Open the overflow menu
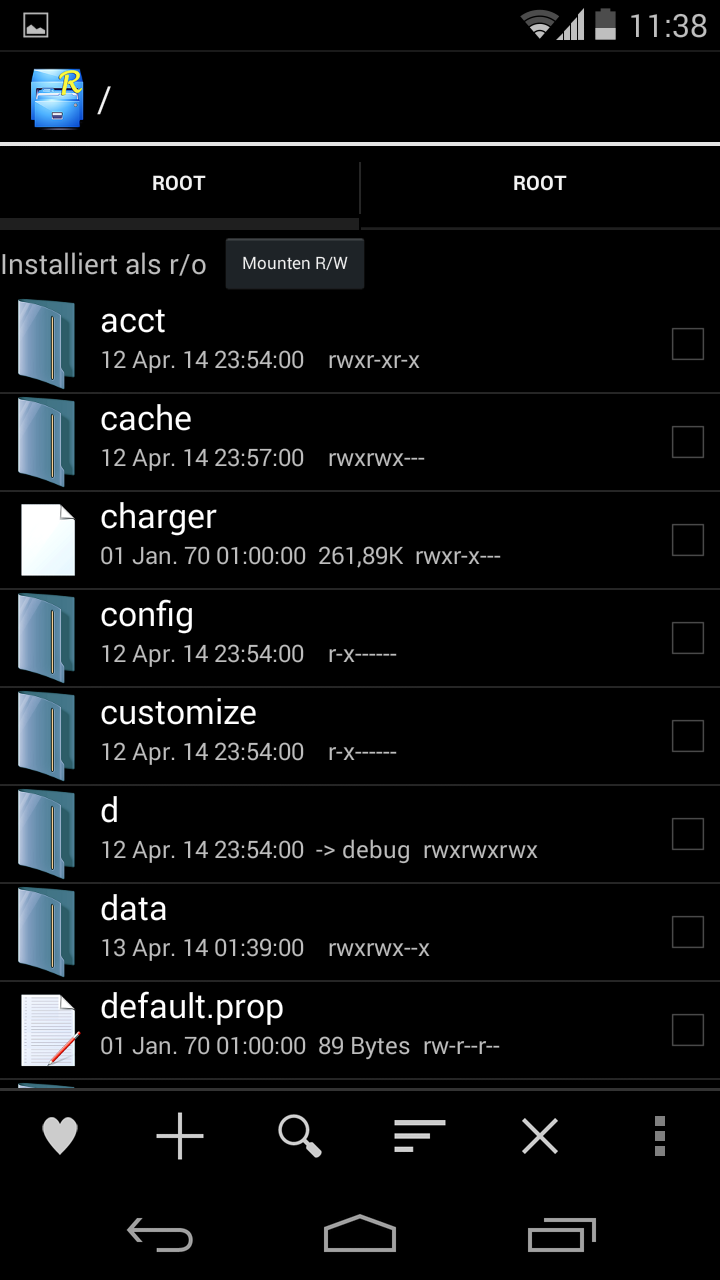 click(660, 1136)
